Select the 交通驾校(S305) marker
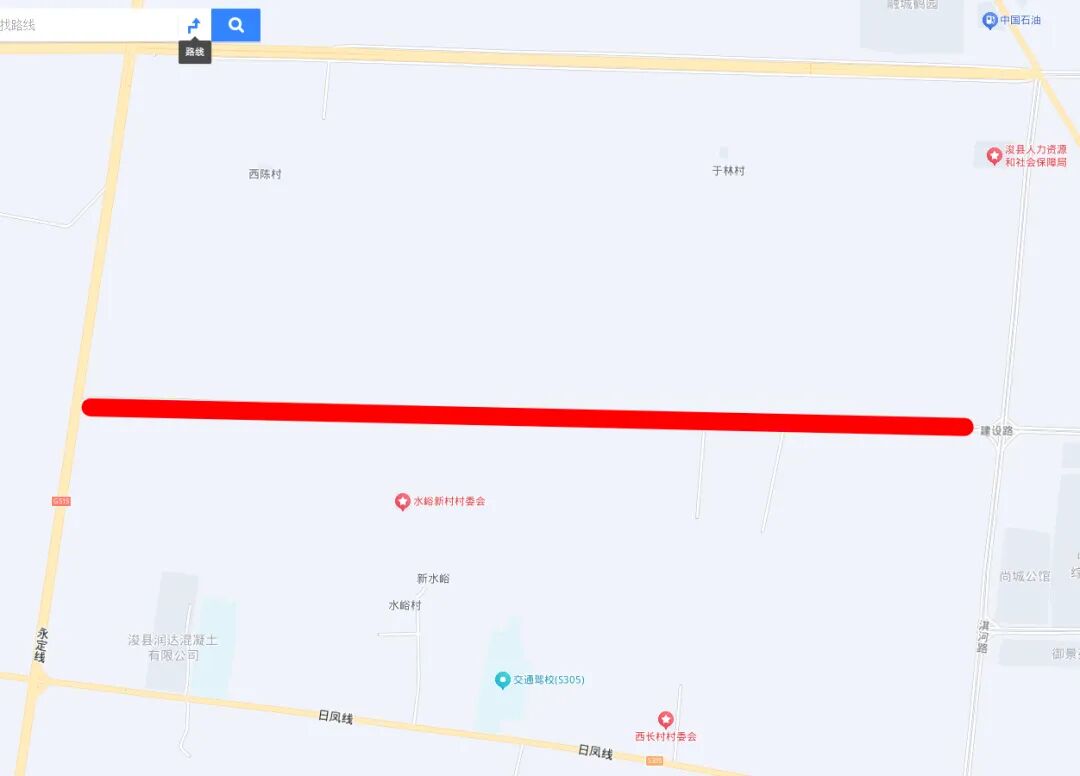The width and height of the screenshot is (1080, 776). tap(503, 680)
